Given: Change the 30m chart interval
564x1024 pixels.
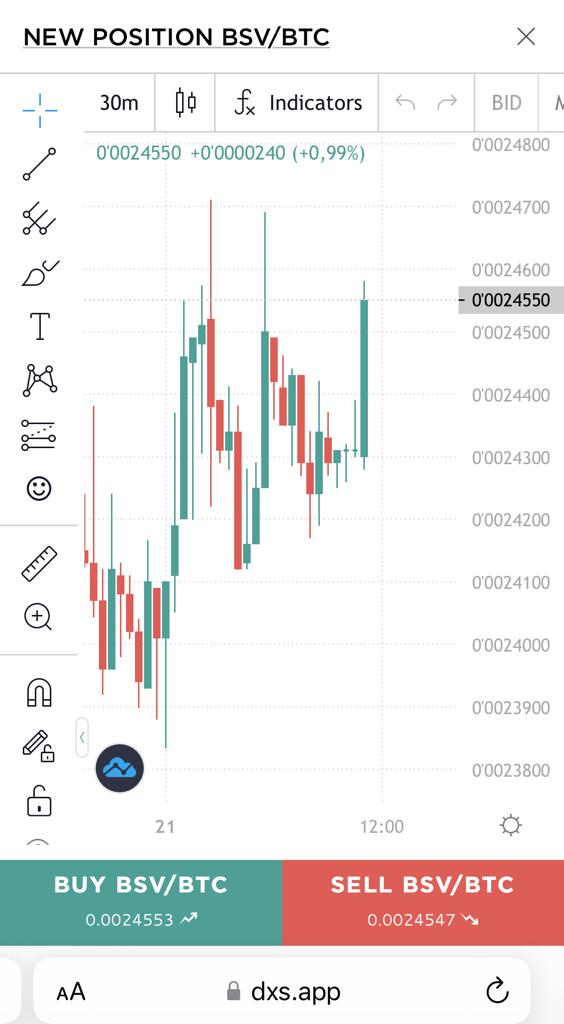Looking at the screenshot, I should [x=119, y=103].
